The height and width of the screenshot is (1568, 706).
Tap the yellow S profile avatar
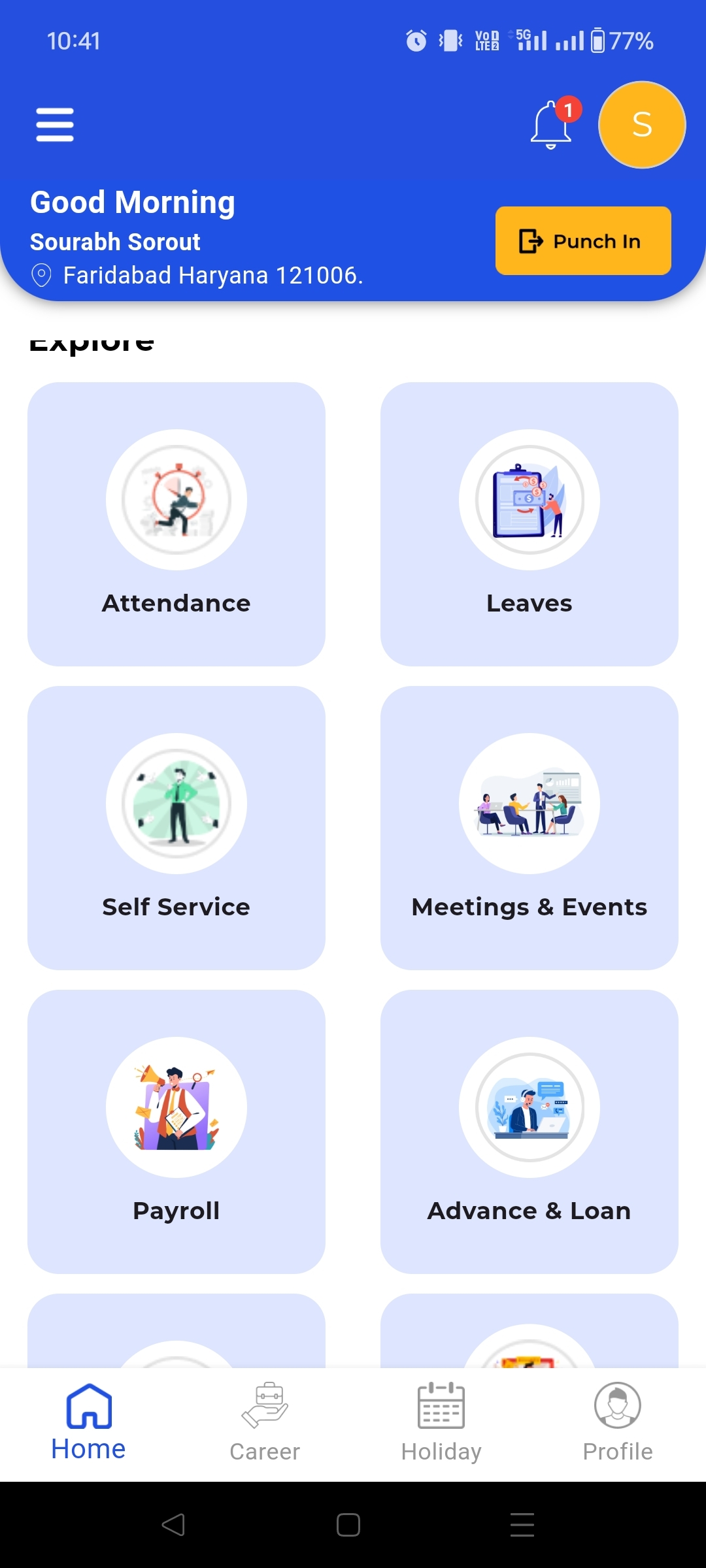pyautogui.click(x=642, y=124)
